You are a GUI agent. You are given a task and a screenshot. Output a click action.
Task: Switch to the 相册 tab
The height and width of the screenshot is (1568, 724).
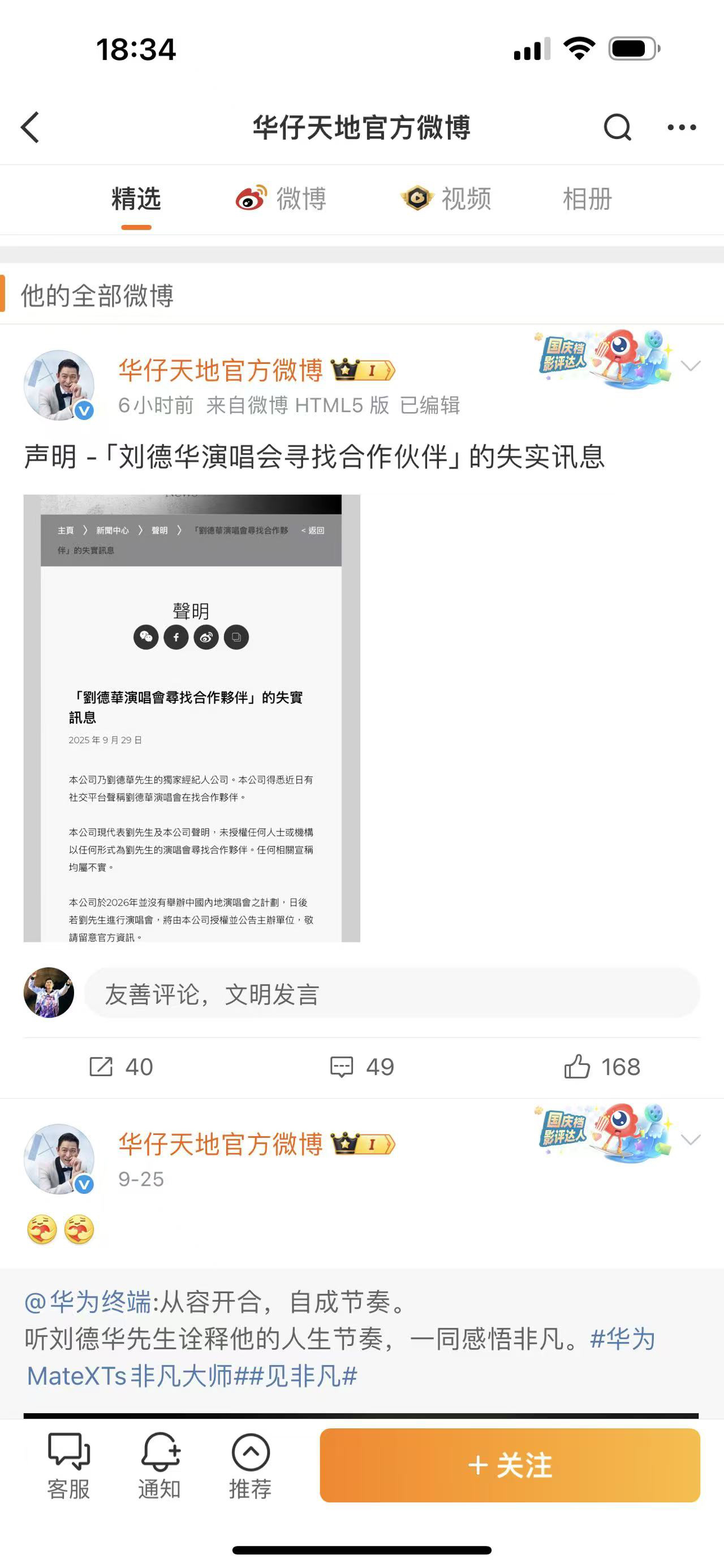tap(587, 199)
